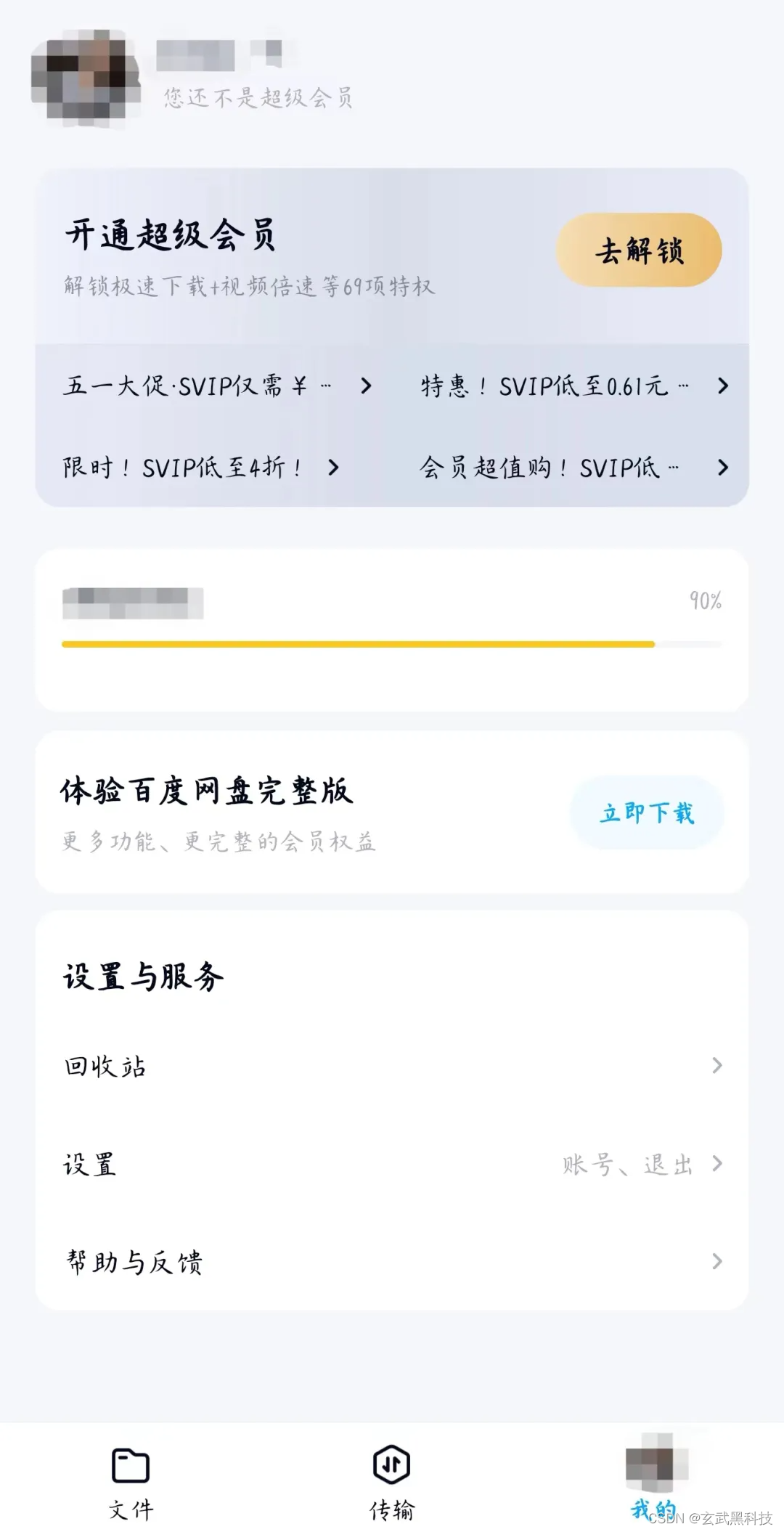
Task: Open the 五一大促·SVIP promotion link
Action: (x=217, y=386)
